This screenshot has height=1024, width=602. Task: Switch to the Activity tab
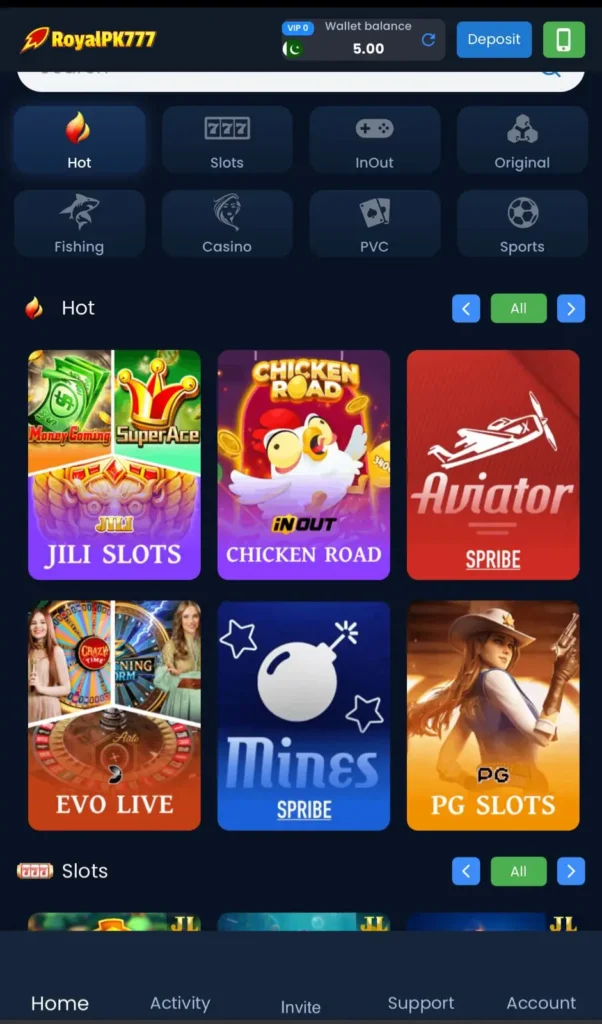[180, 1002]
